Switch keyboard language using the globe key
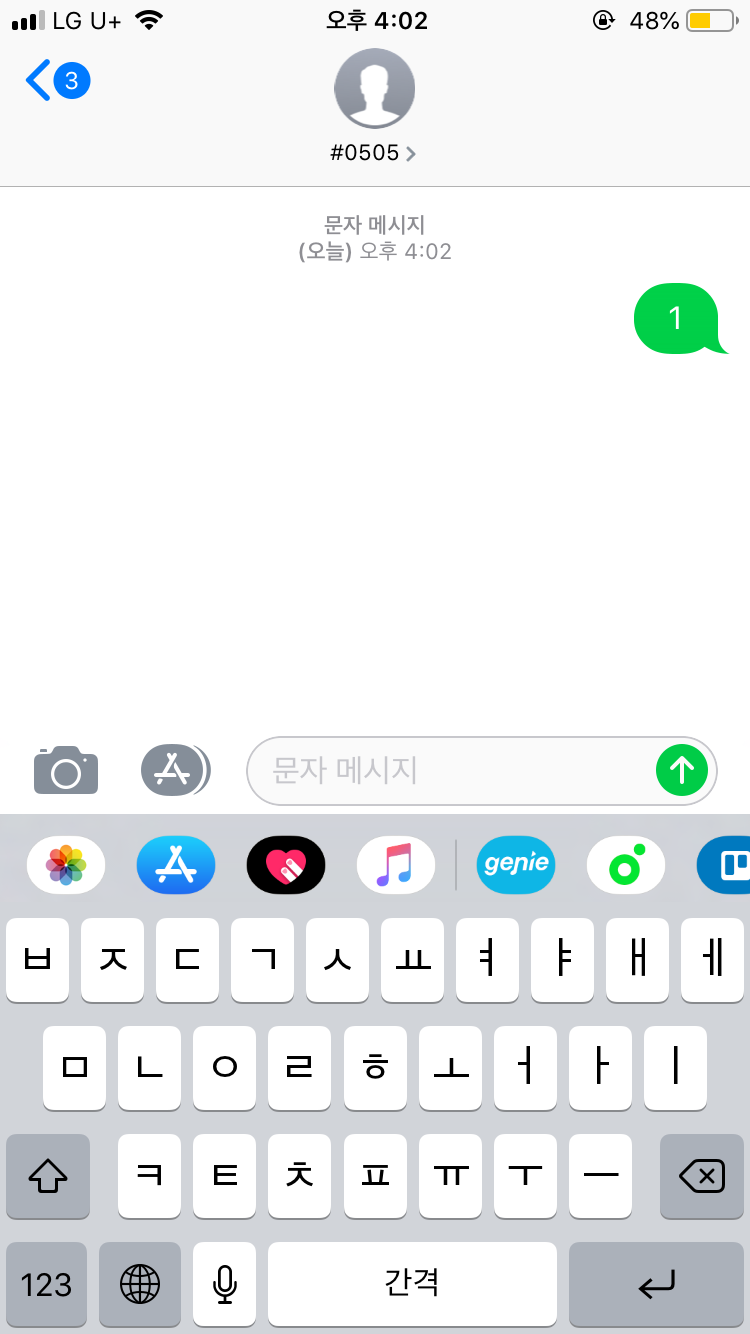The width and height of the screenshot is (750, 1334). click(139, 1285)
